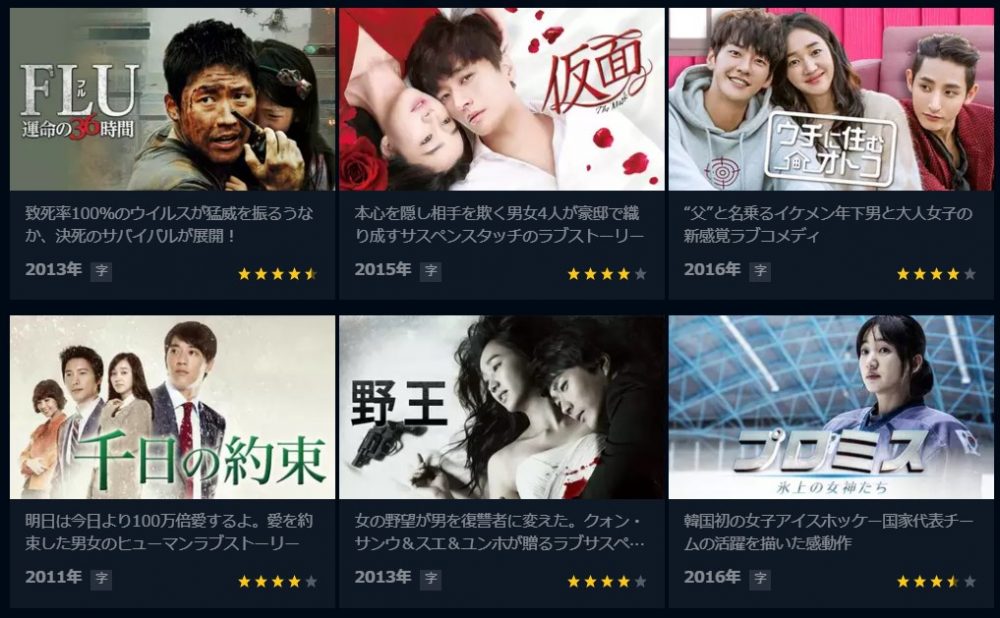1000x618 pixels.
Task: Select the ウチに住むオトコ drama tile
Action: (x=830, y=100)
